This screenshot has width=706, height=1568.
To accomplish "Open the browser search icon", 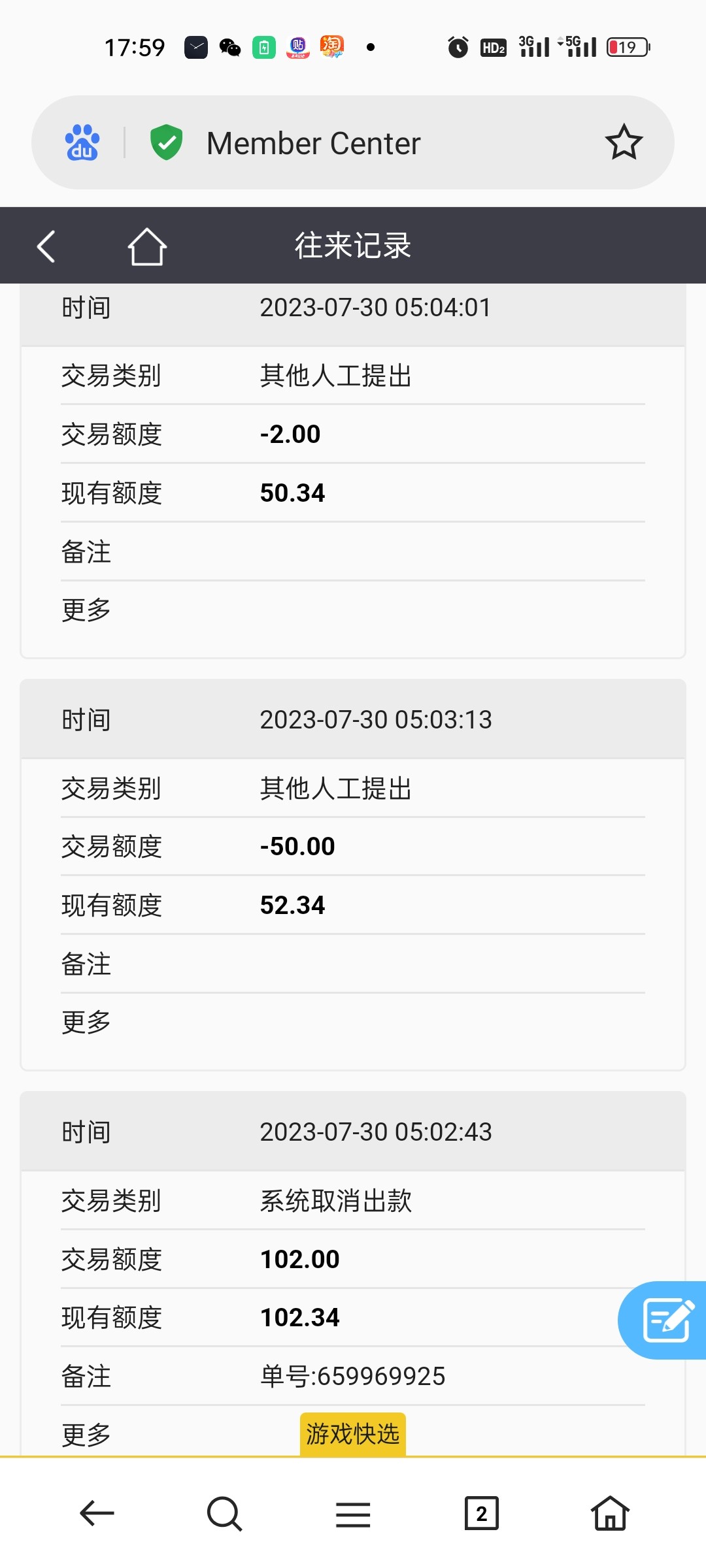I will 224,1513.
